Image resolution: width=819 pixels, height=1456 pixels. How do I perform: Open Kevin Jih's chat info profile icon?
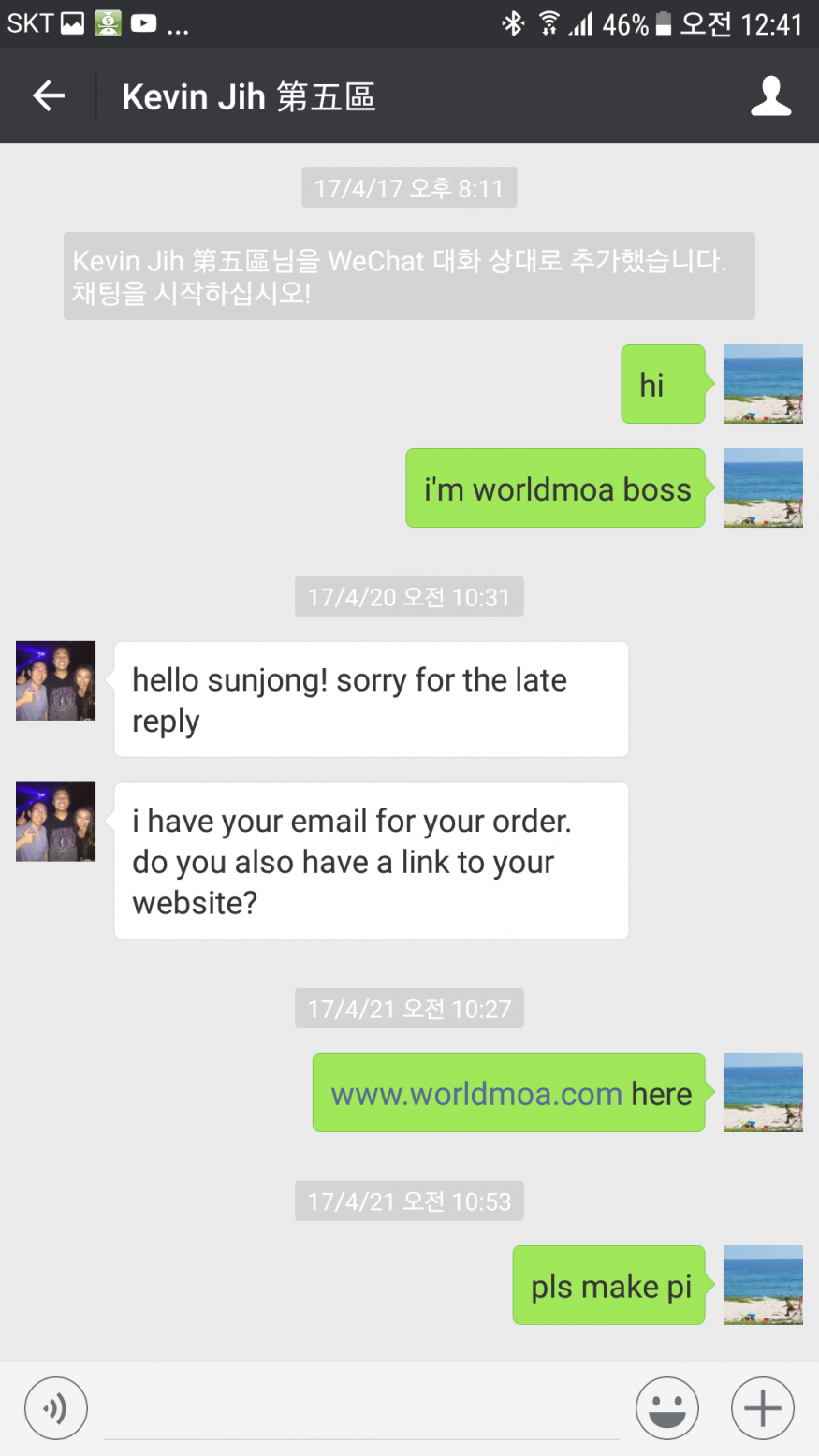pyautogui.click(x=770, y=96)
